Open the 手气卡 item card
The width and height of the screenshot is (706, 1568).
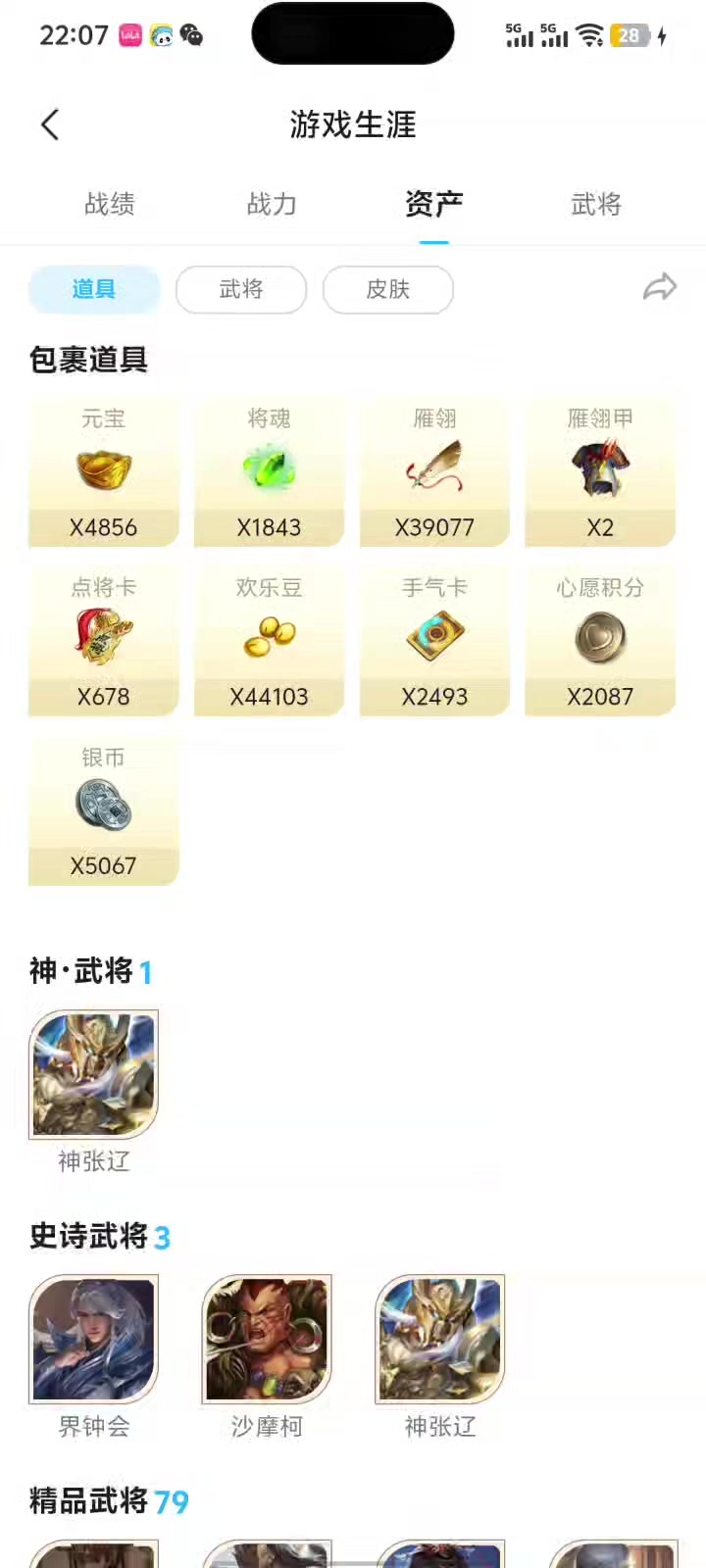(435, 641)
